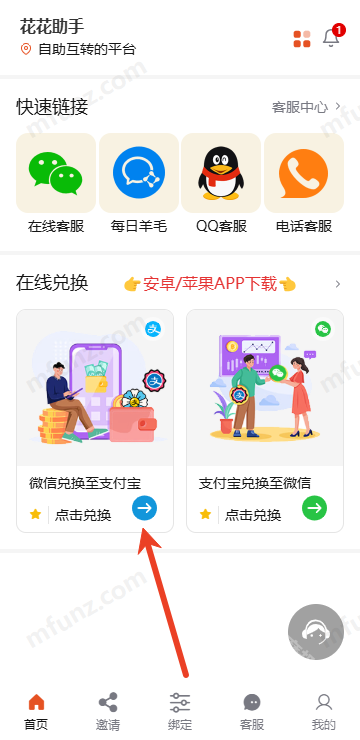Open 微信兑换至支付宝 card
The height and width of the screenshot is (740, 360).
click(x=95, y=421)
